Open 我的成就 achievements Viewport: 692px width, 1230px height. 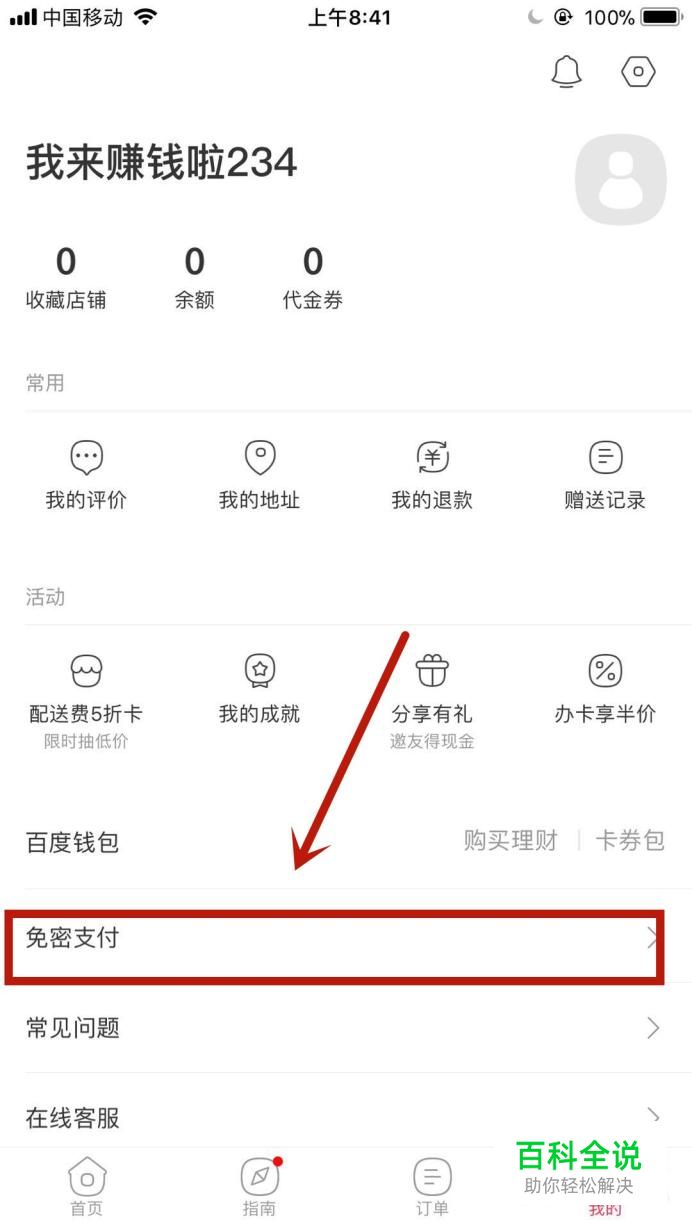point(259,688)
